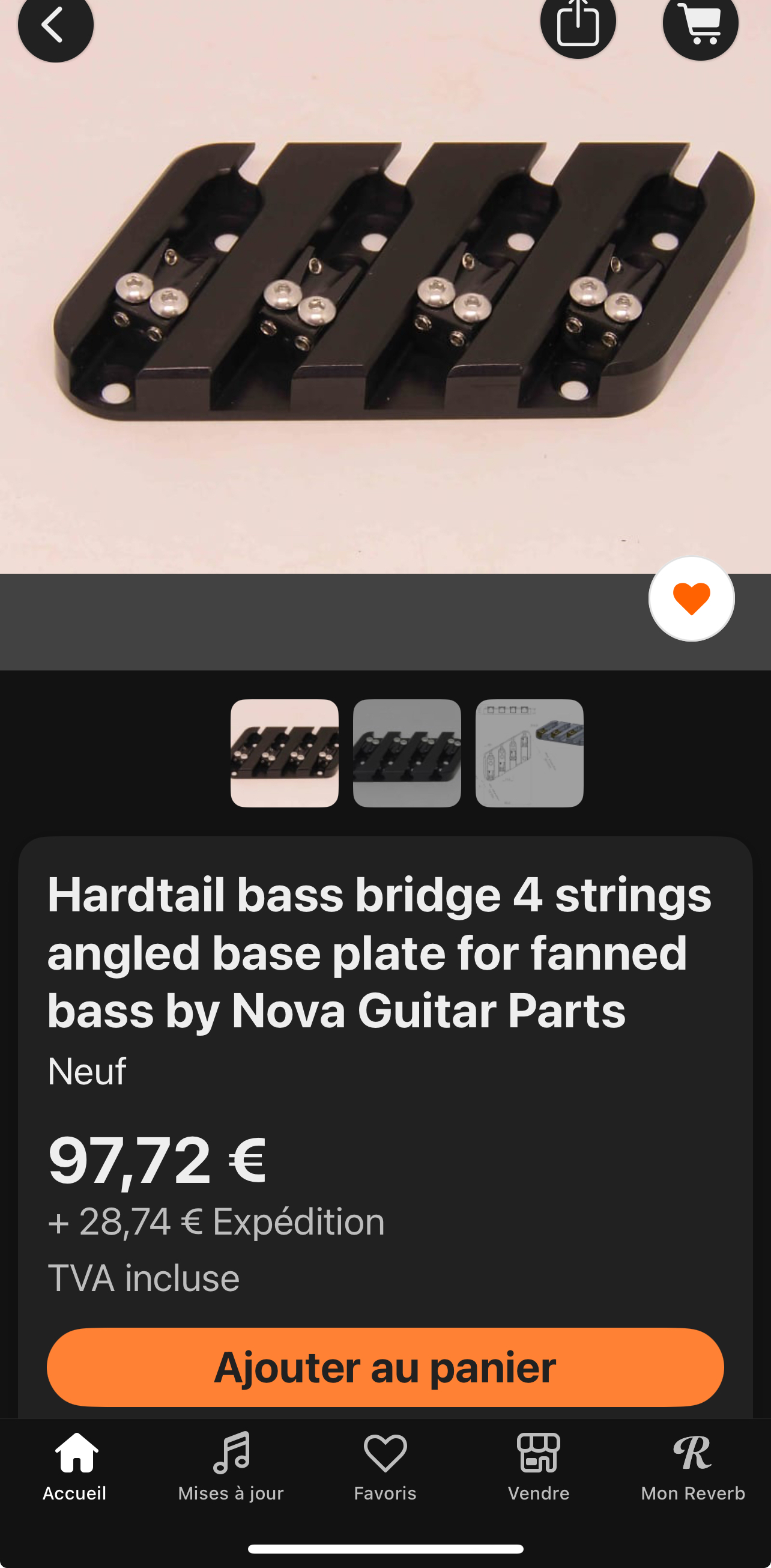Share this bass bridge listing

(578, 23)
